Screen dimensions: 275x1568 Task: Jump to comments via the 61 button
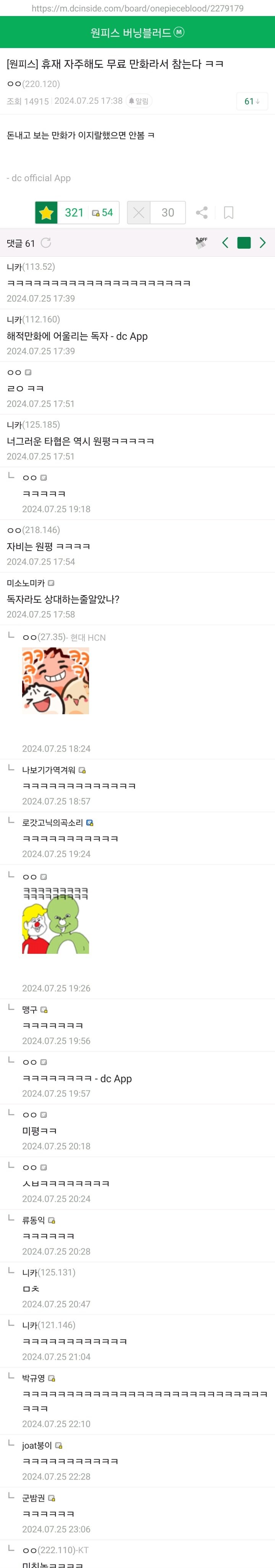click(251, 101)
